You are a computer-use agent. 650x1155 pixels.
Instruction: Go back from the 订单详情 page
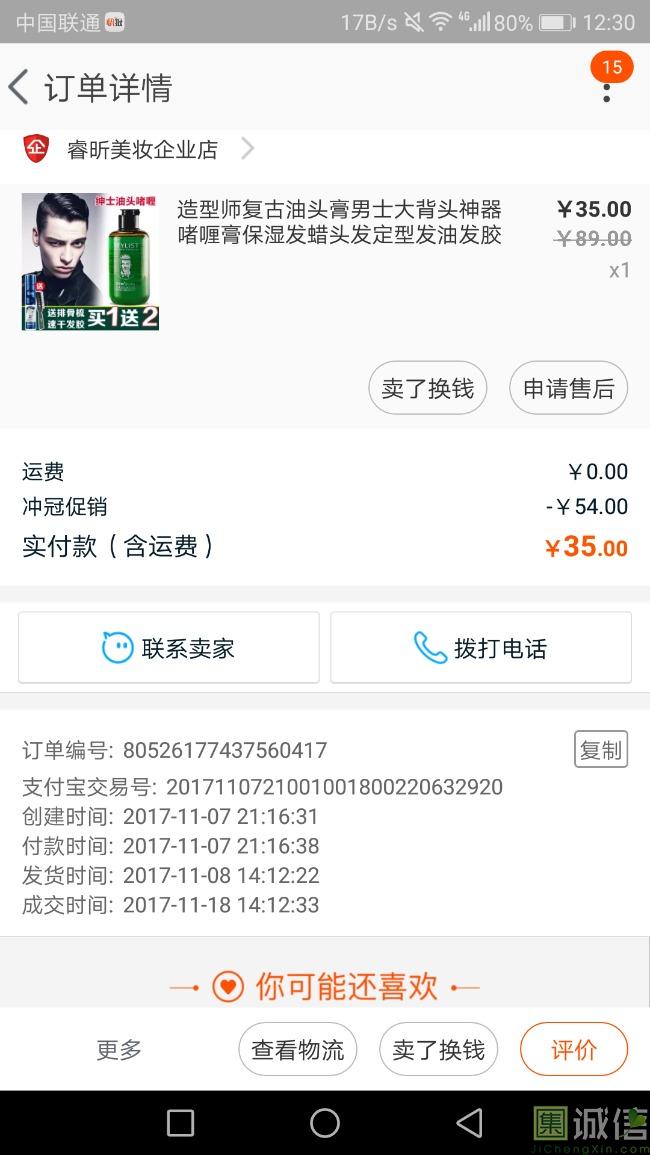tap(20, 87)
